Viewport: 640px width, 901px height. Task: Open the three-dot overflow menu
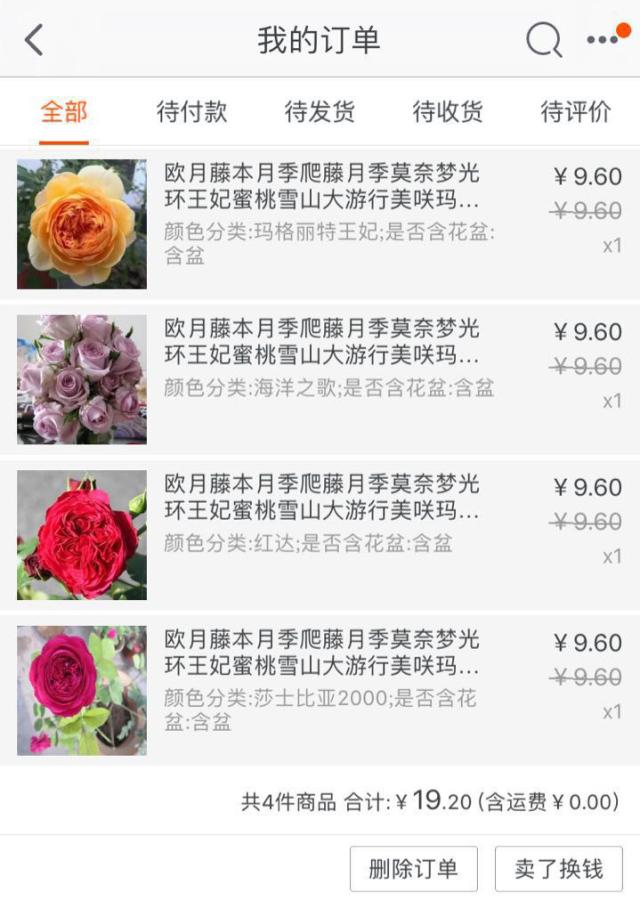(603, 40)
